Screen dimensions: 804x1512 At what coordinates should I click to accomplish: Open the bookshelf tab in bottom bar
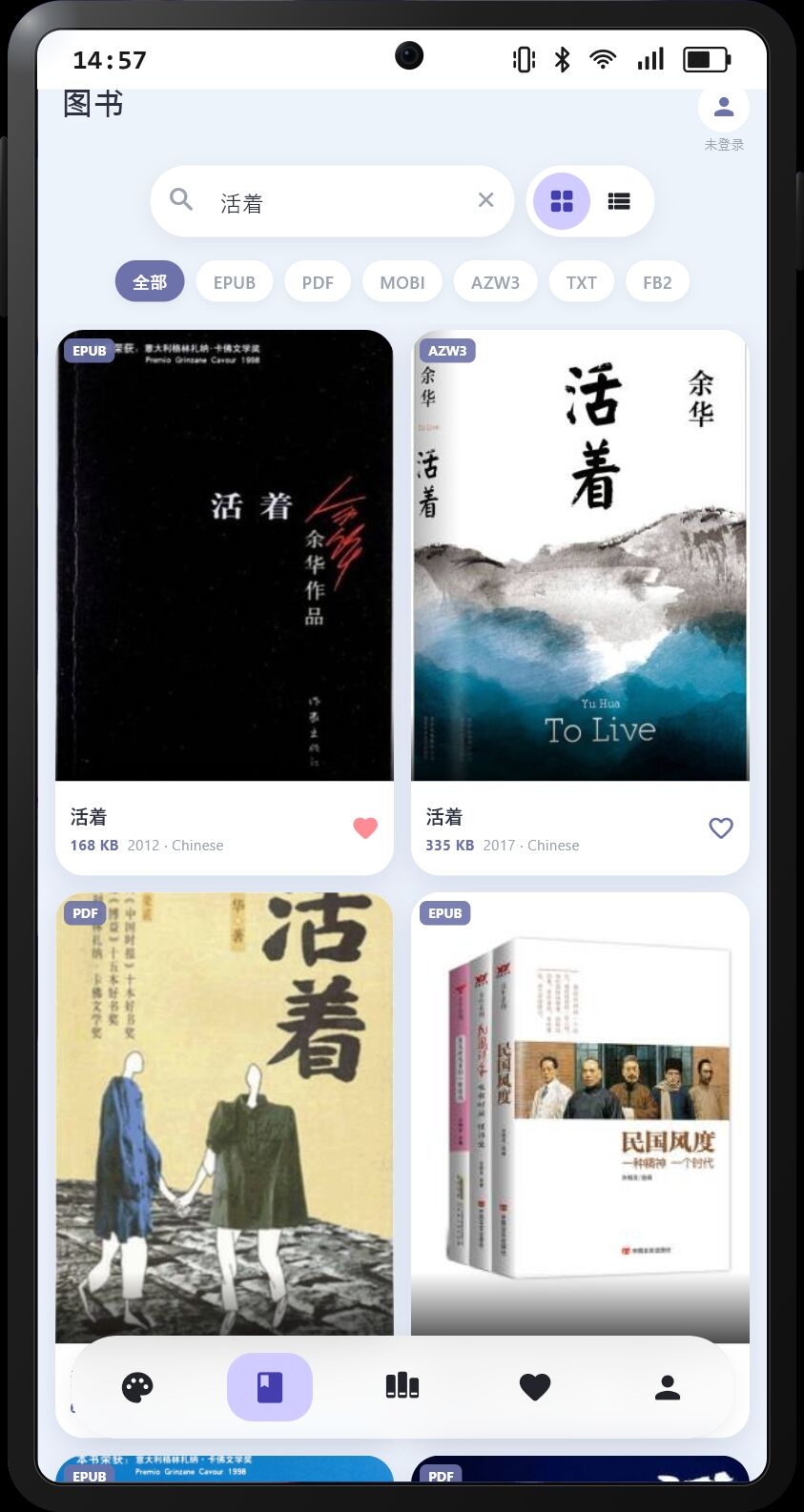(402, 1386)
